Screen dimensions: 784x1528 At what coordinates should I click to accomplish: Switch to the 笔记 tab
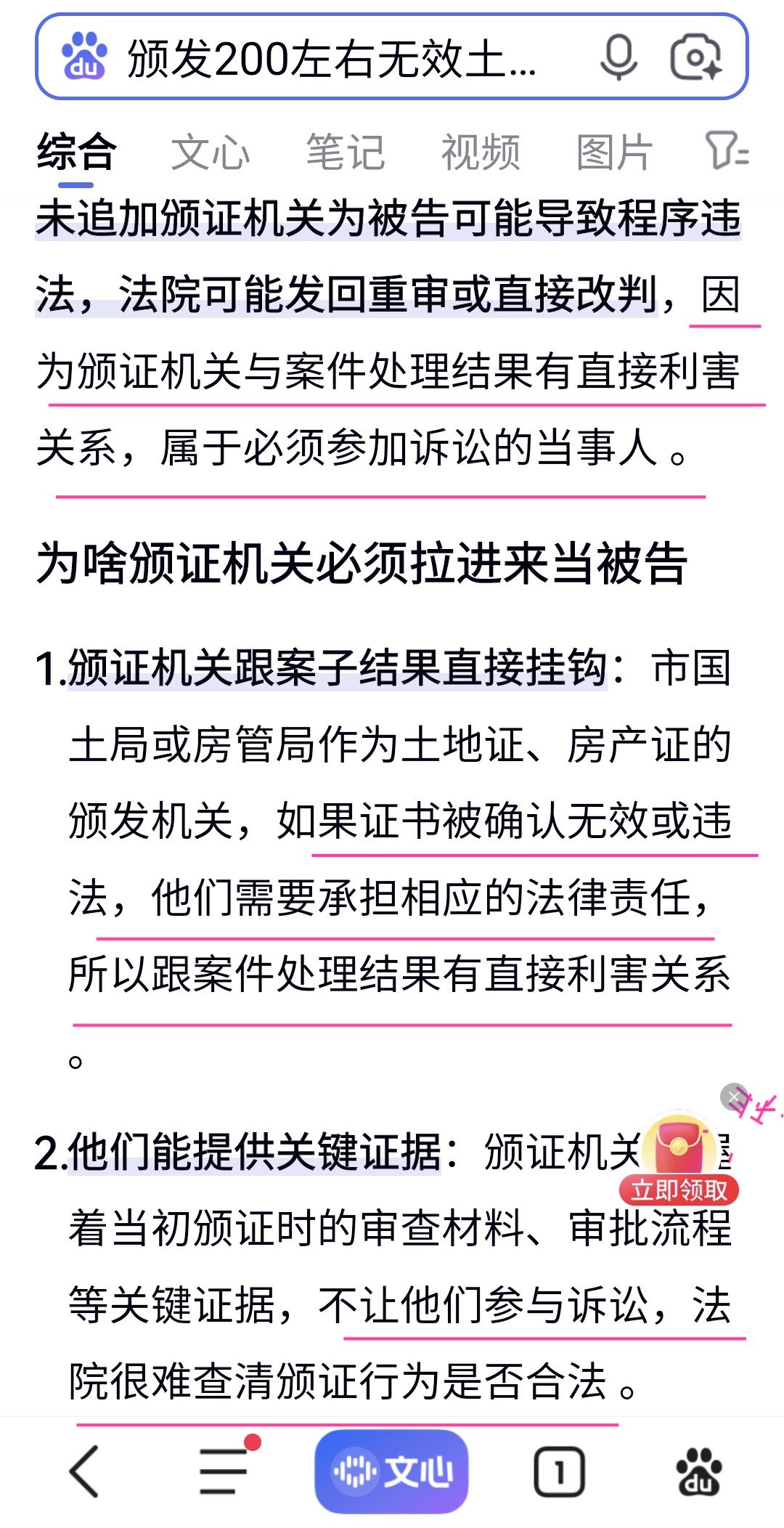click(345, 152)
